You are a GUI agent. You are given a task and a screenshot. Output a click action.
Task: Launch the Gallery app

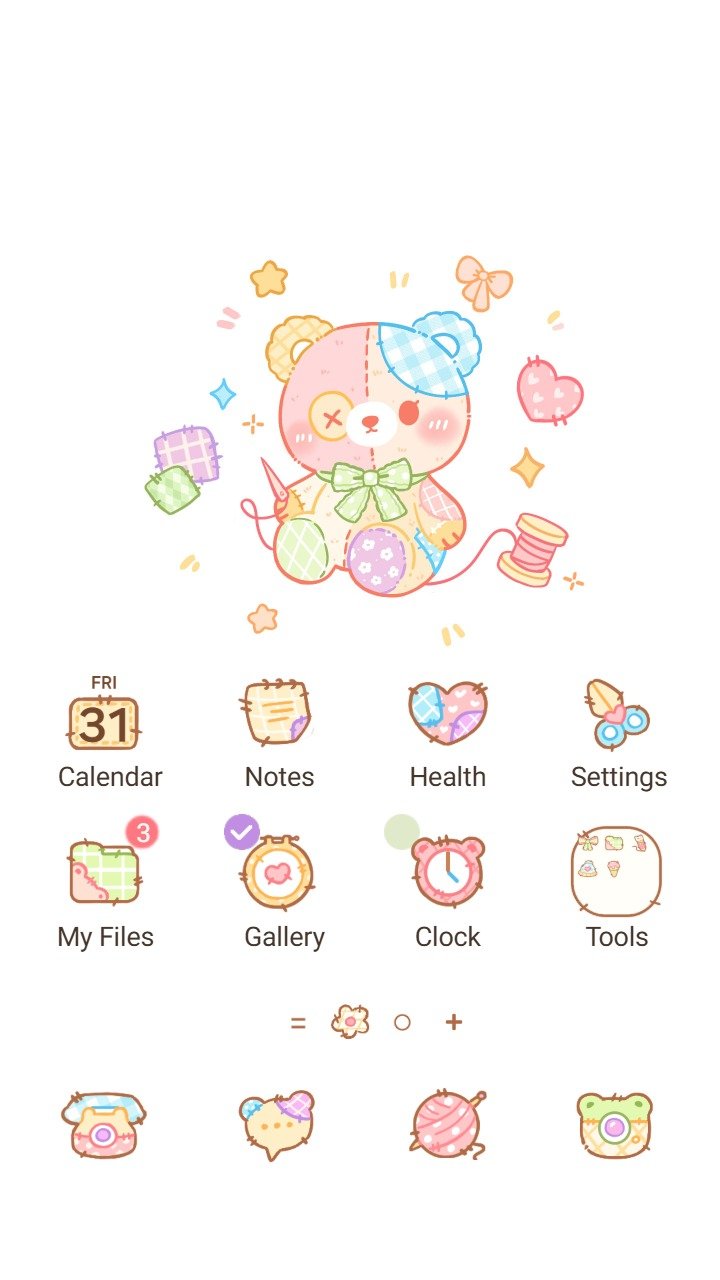[x=278, y=873]
